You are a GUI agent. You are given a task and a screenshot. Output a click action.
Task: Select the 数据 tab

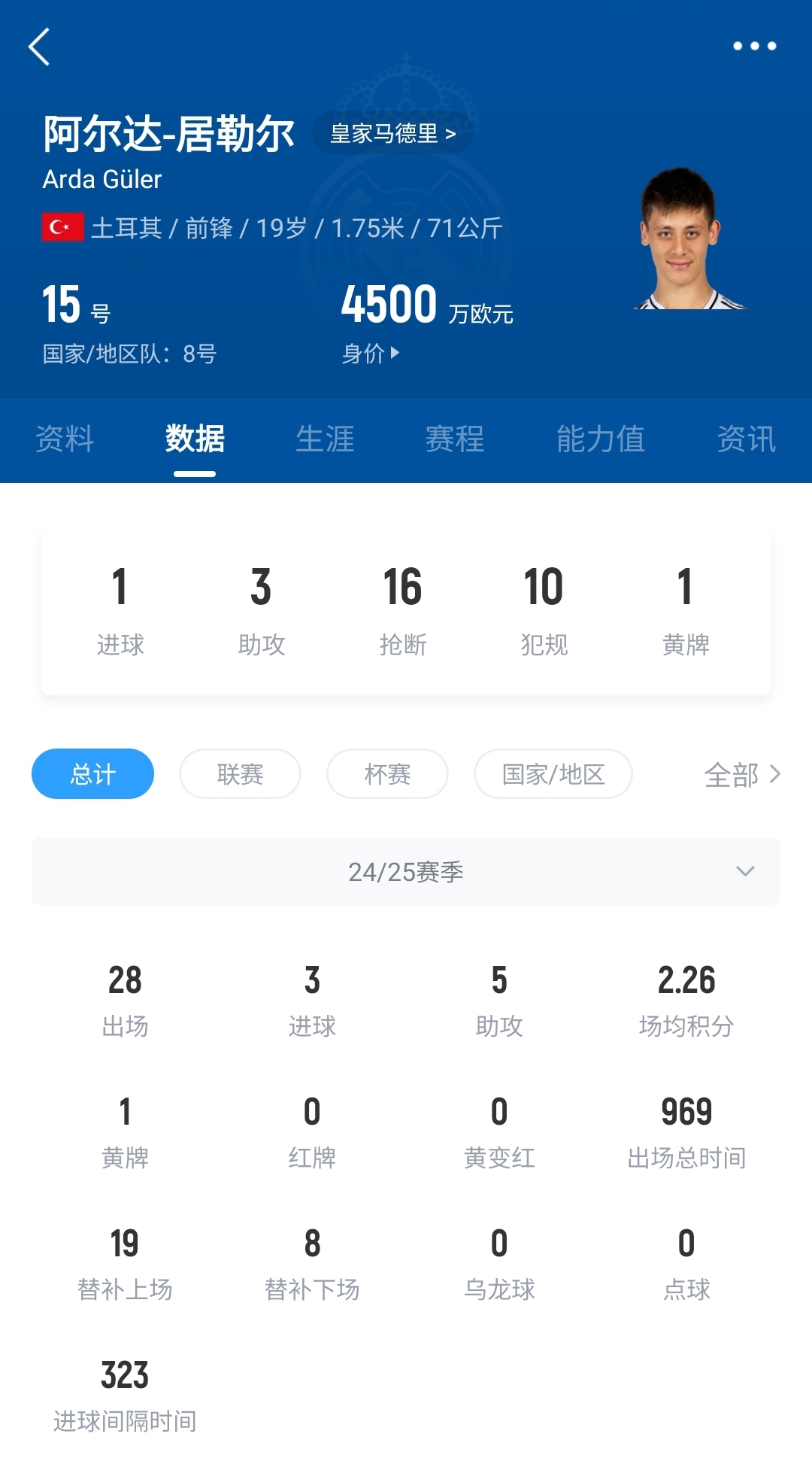click(x=195, y=439)
